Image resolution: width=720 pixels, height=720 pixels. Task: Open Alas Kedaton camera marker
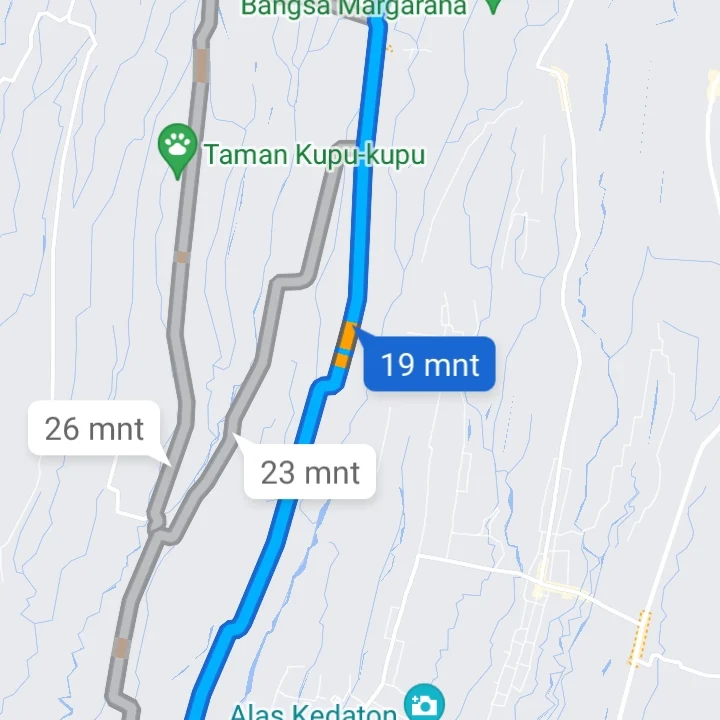[x=424, y=704]
